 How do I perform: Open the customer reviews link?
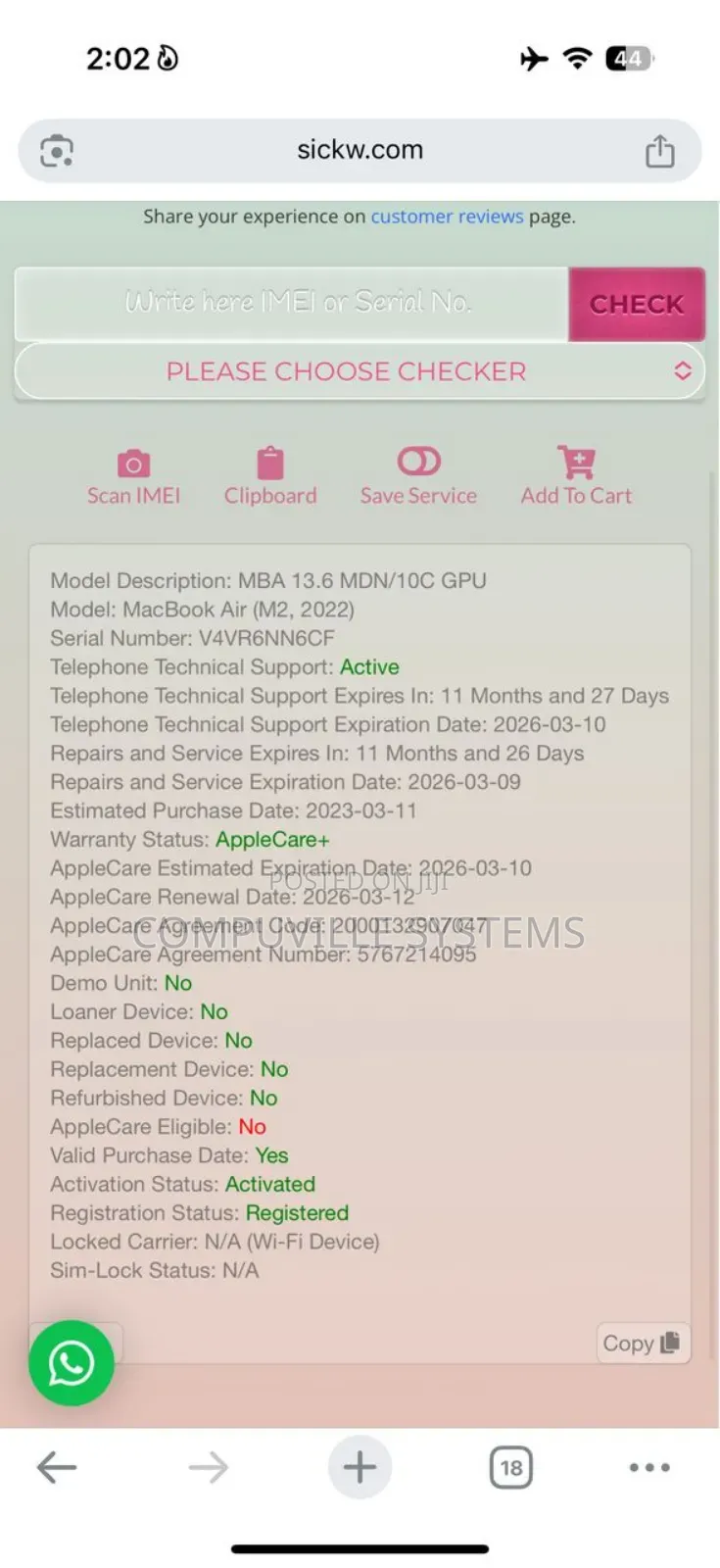447,217
